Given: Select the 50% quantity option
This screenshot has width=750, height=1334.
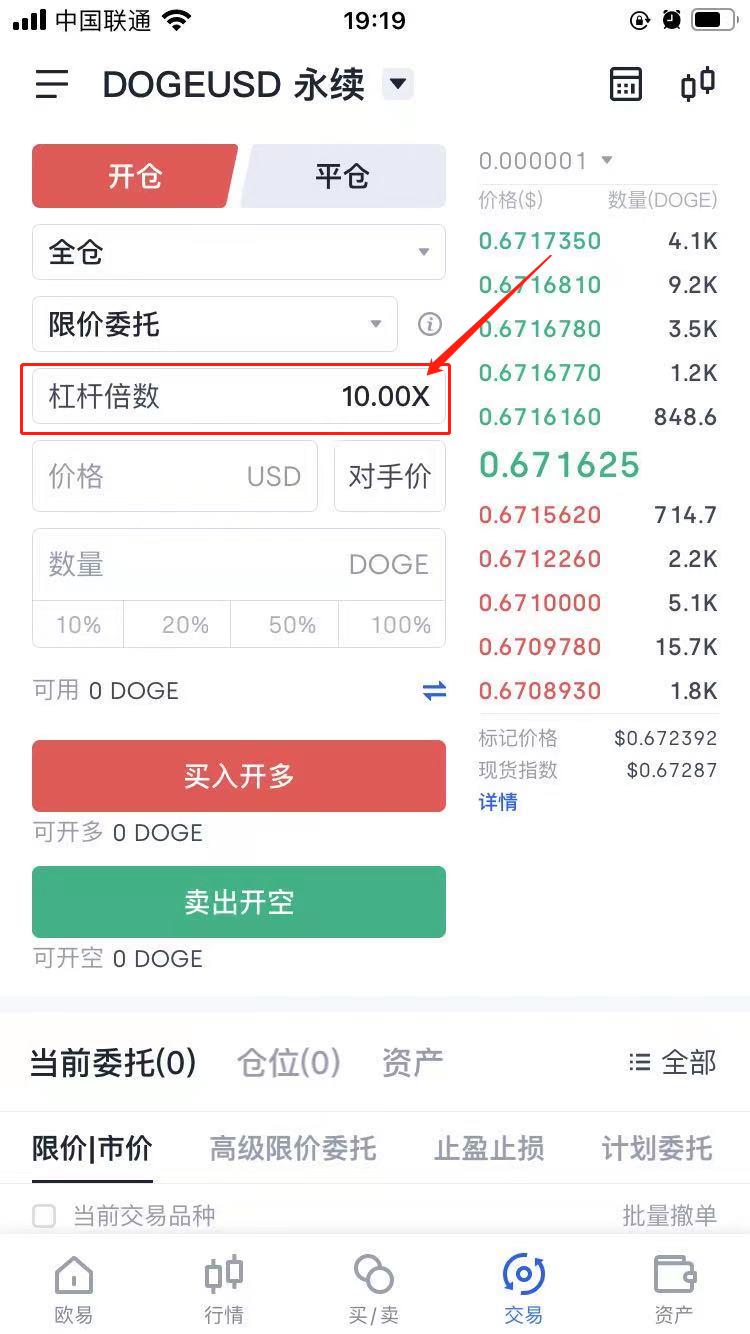Looking at the screenshot, I should 292,625.
